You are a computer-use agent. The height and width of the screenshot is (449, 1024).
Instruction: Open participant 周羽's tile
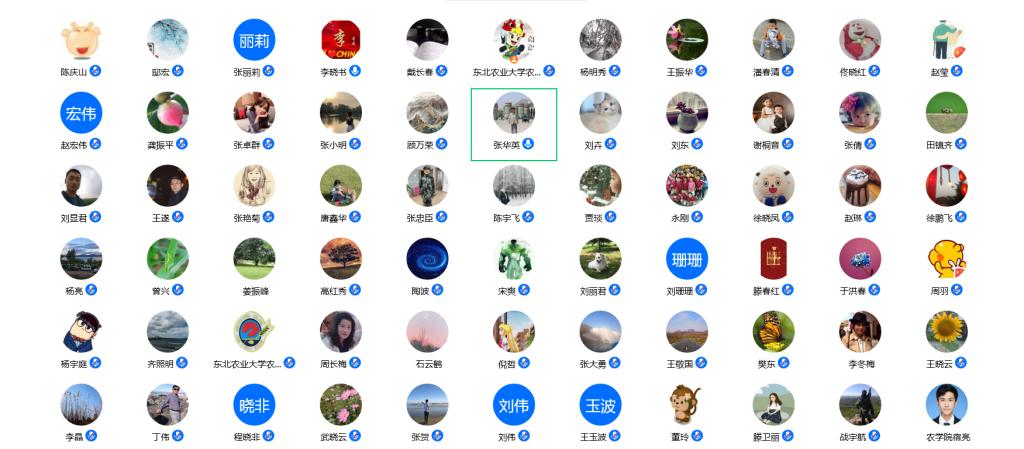946,259
